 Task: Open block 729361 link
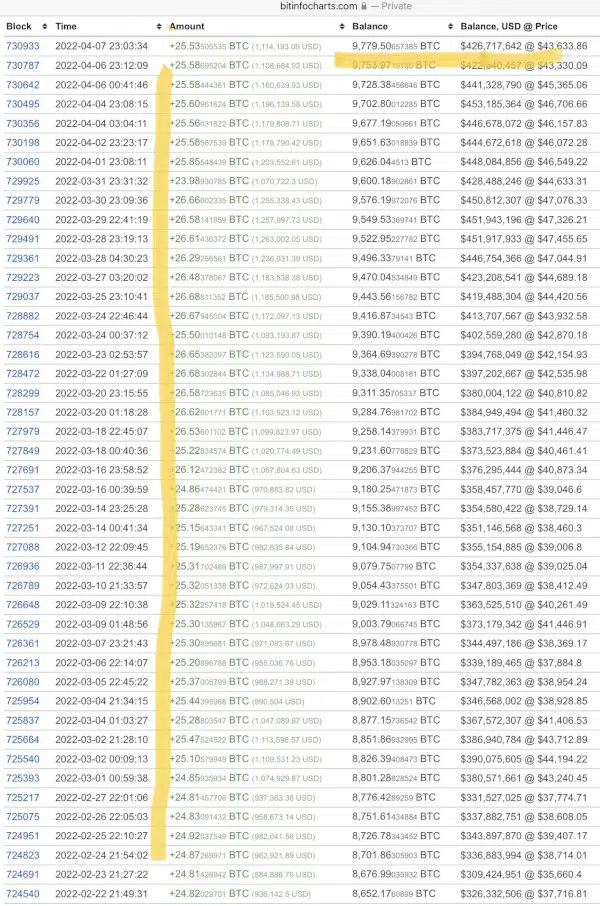click(23, 258)
